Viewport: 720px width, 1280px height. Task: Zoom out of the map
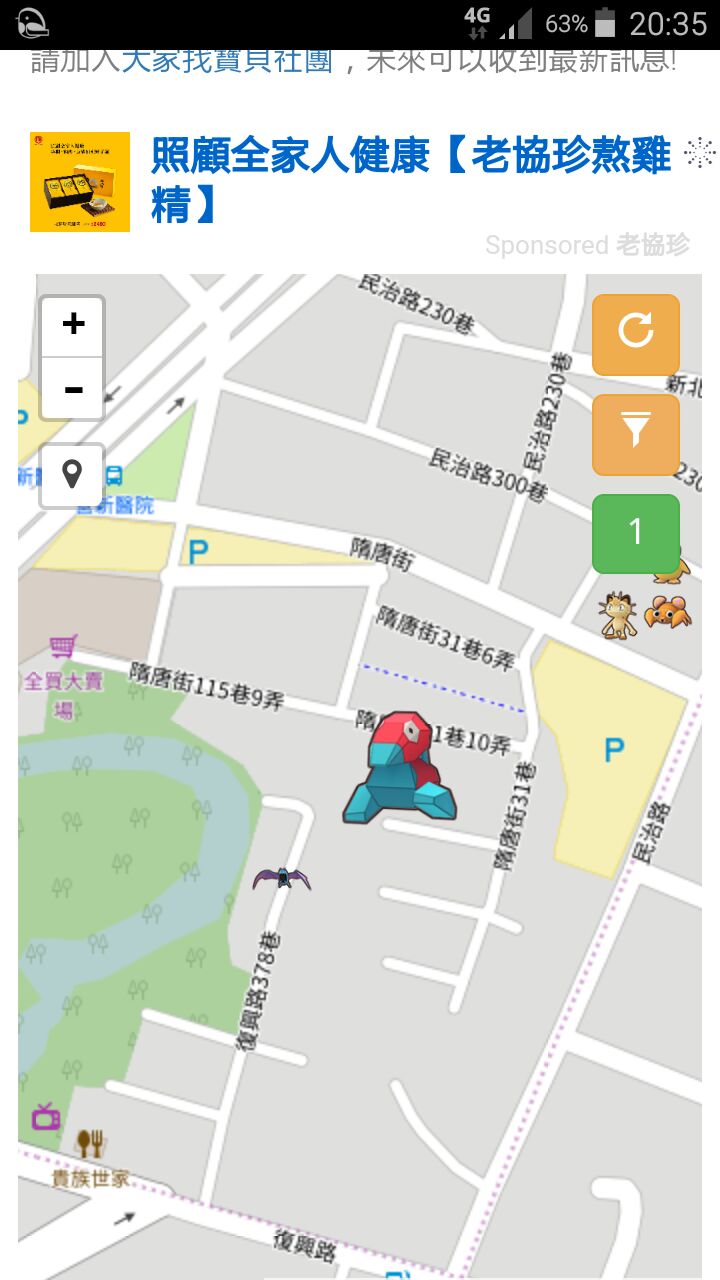73,389
